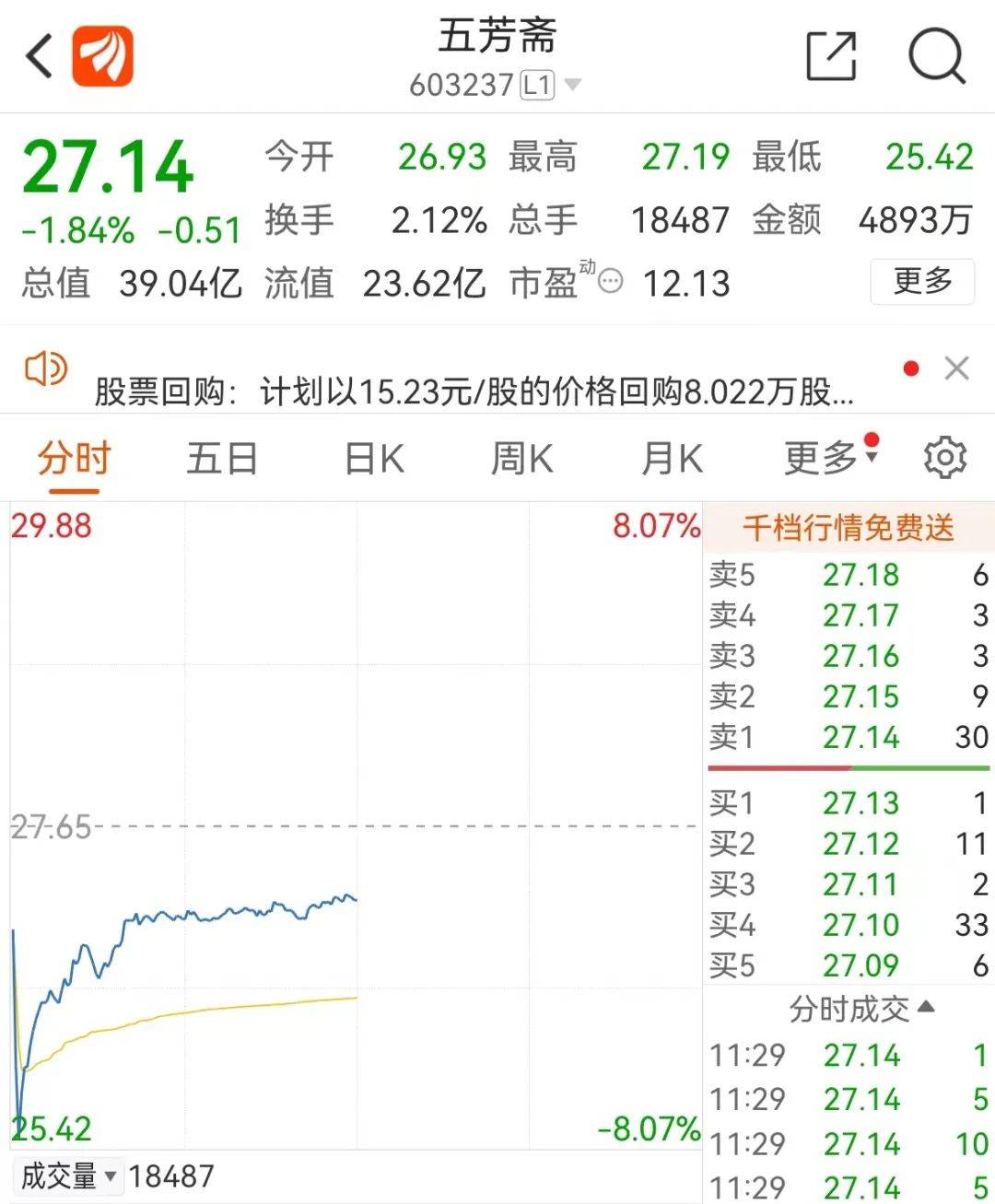The width and height of the screenshot is (995, 1204).
Task: Open the 成交量 indicator dropdown
Action: click(68, 1176)
